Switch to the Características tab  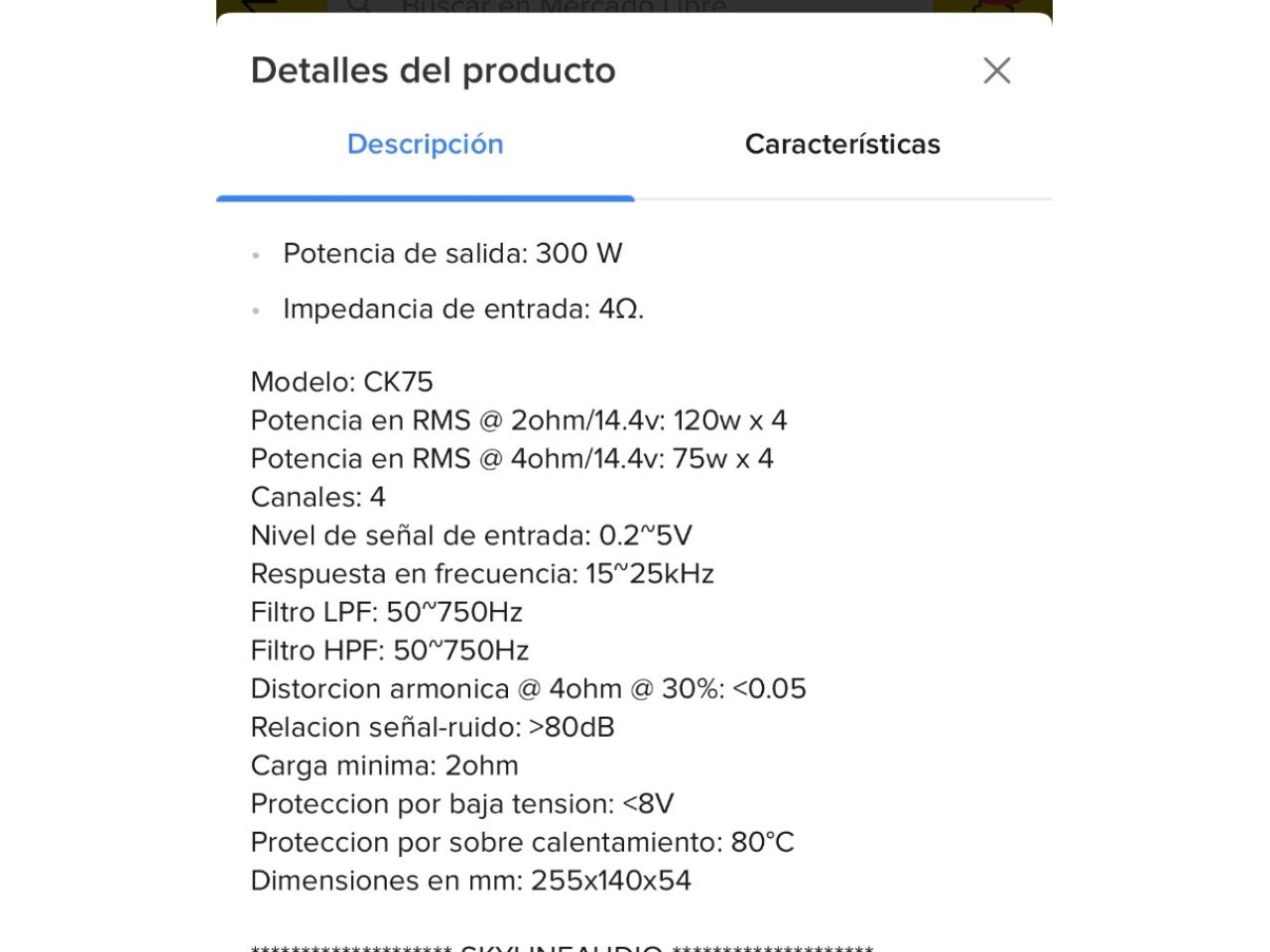842,145
